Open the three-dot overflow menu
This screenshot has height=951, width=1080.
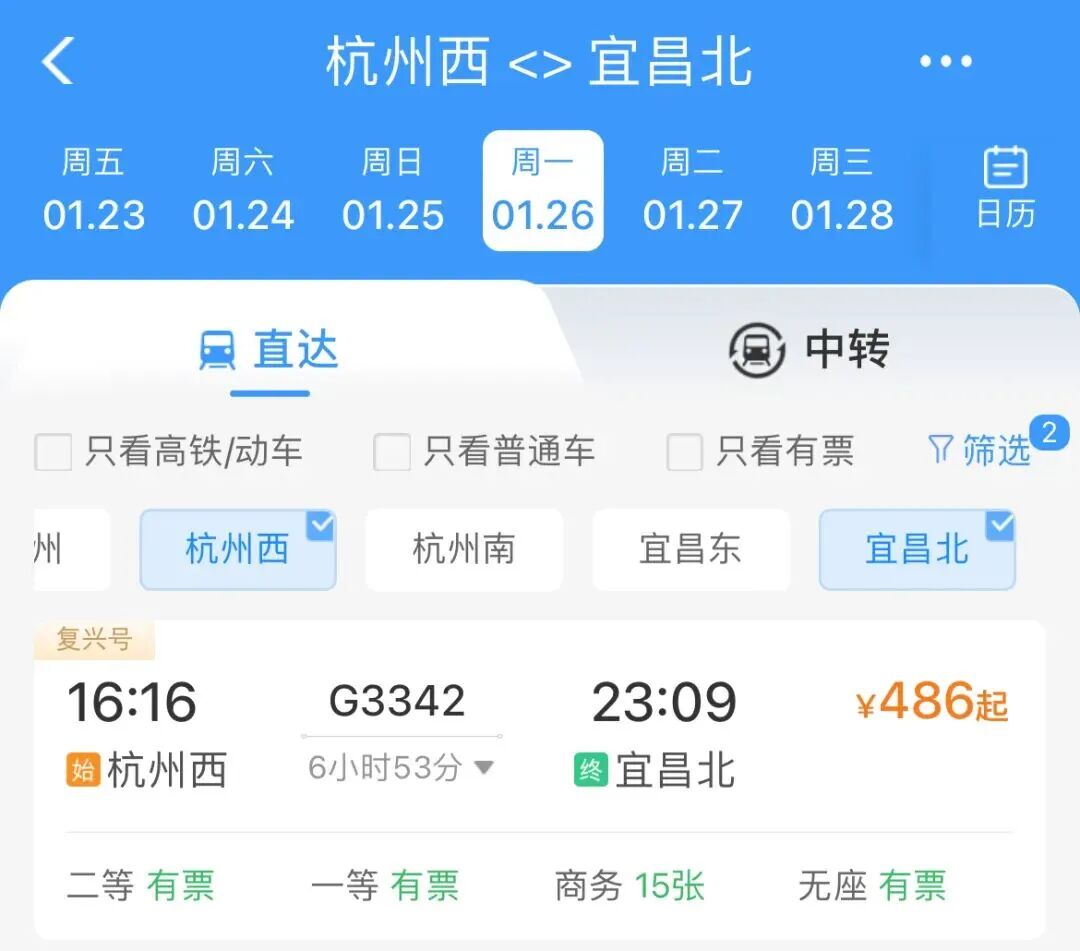pos(945,62)
